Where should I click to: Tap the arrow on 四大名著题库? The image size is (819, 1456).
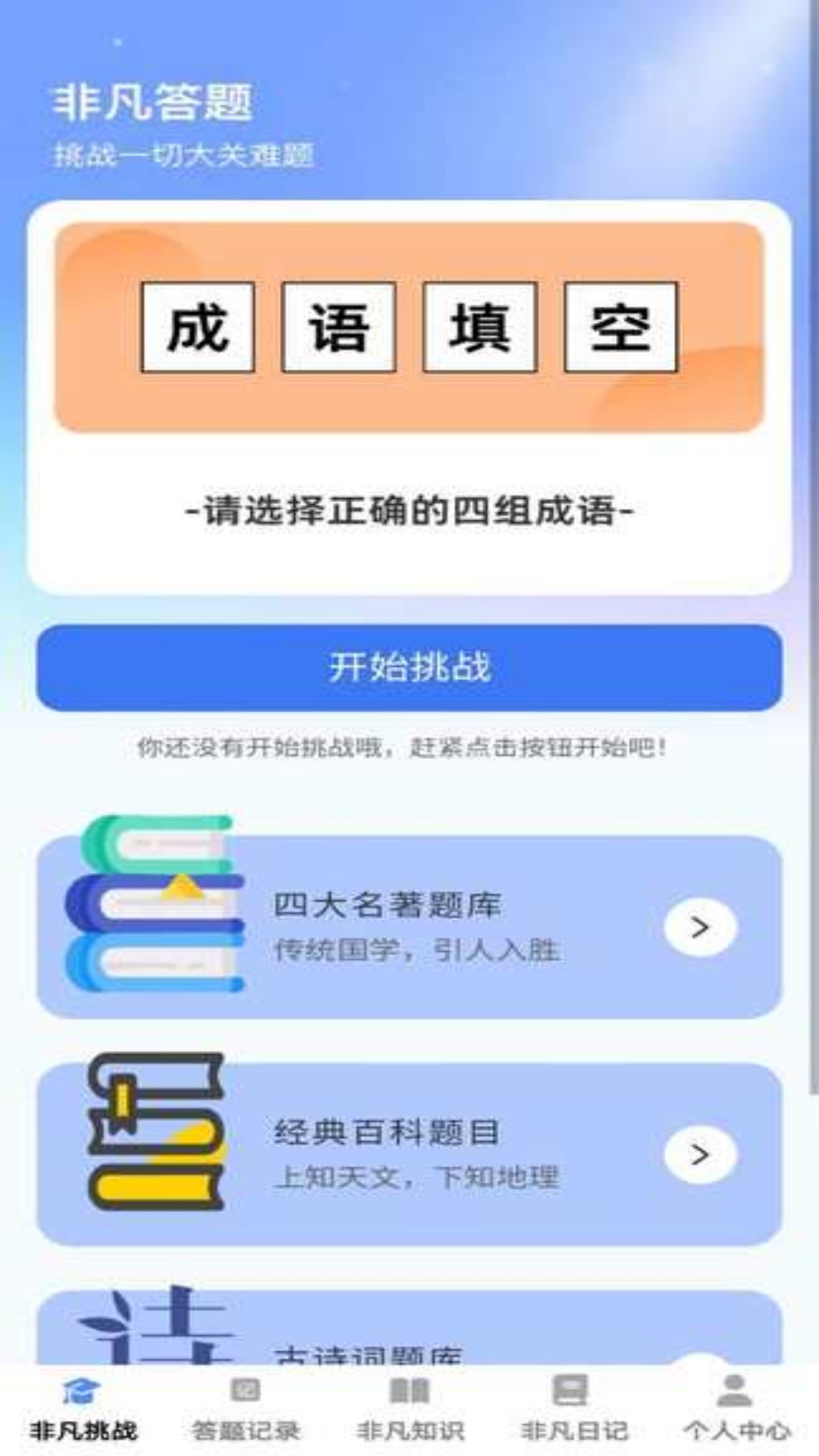tap(700, 927)
